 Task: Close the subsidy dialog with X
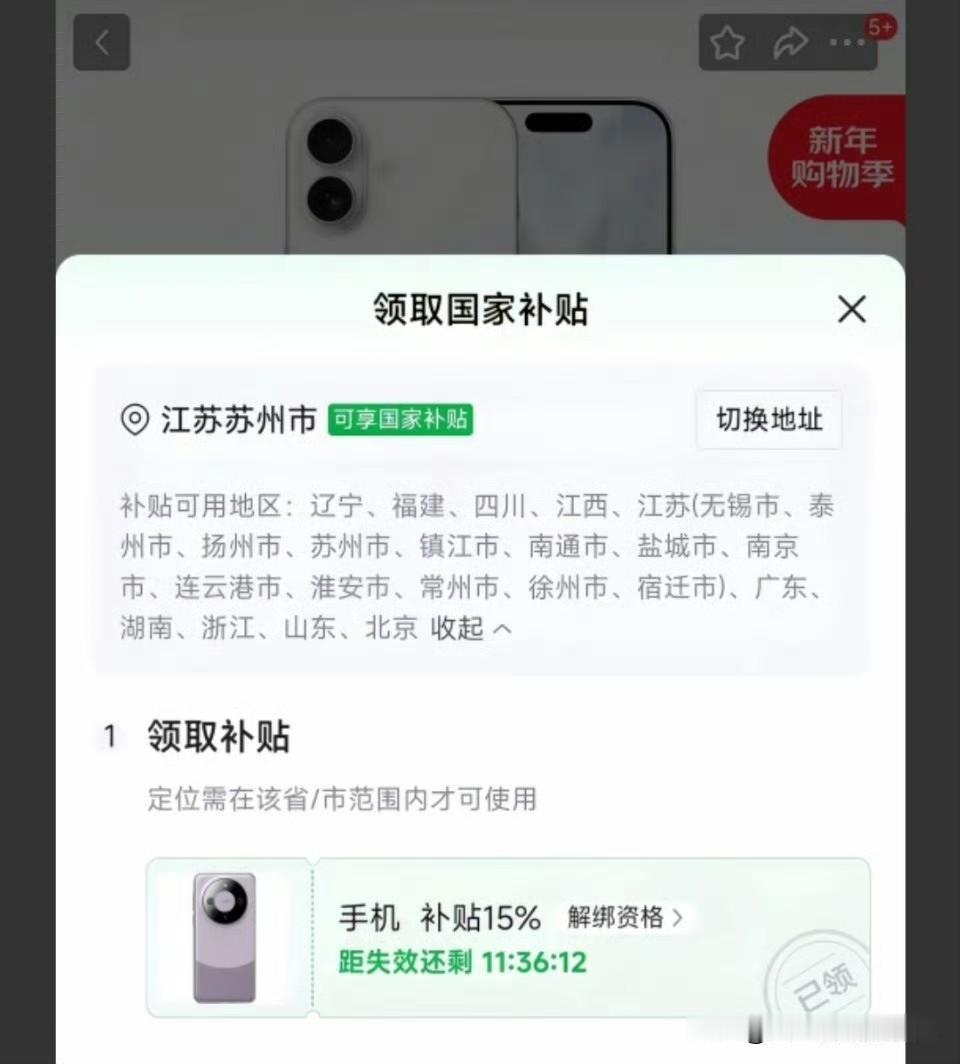(852, 310)
